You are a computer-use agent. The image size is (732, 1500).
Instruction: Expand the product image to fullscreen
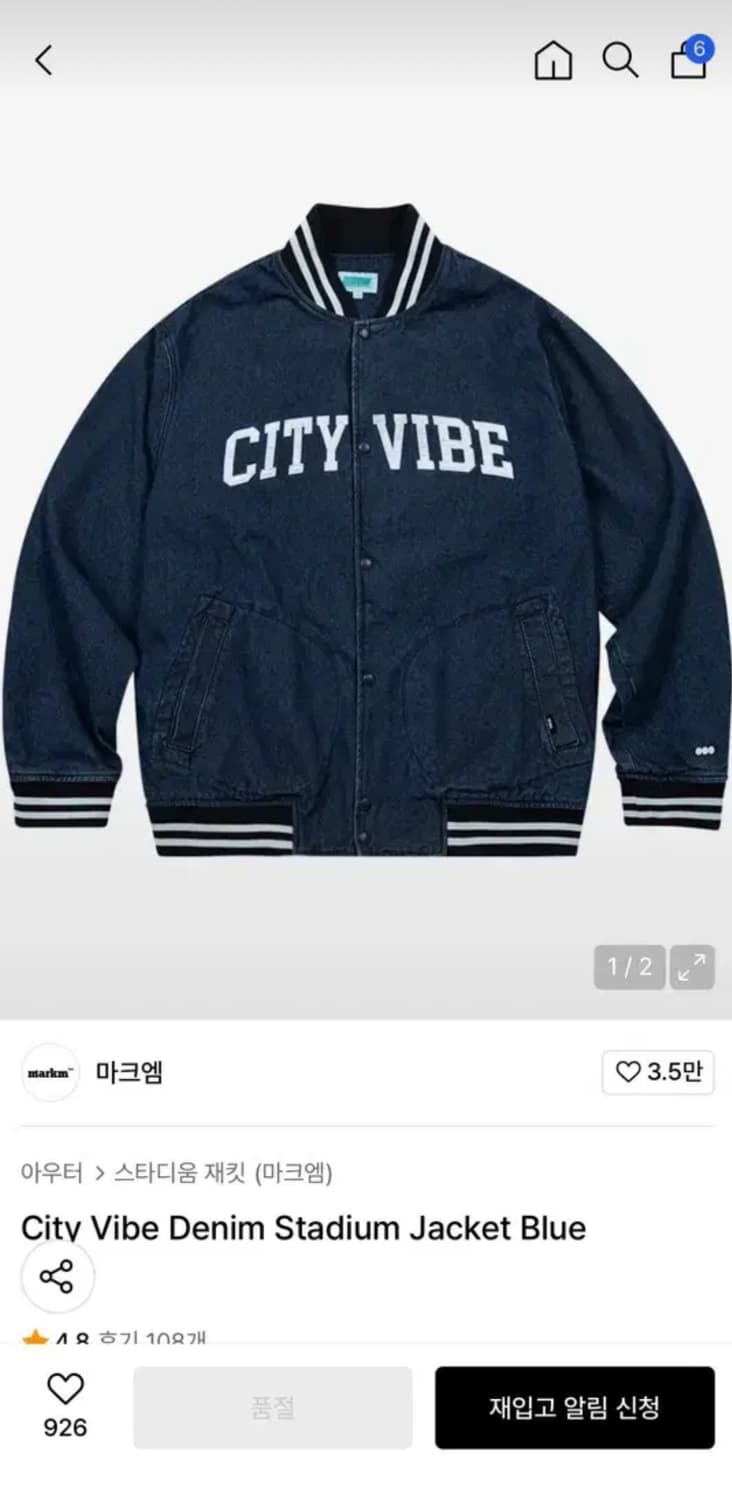(692, 967)
